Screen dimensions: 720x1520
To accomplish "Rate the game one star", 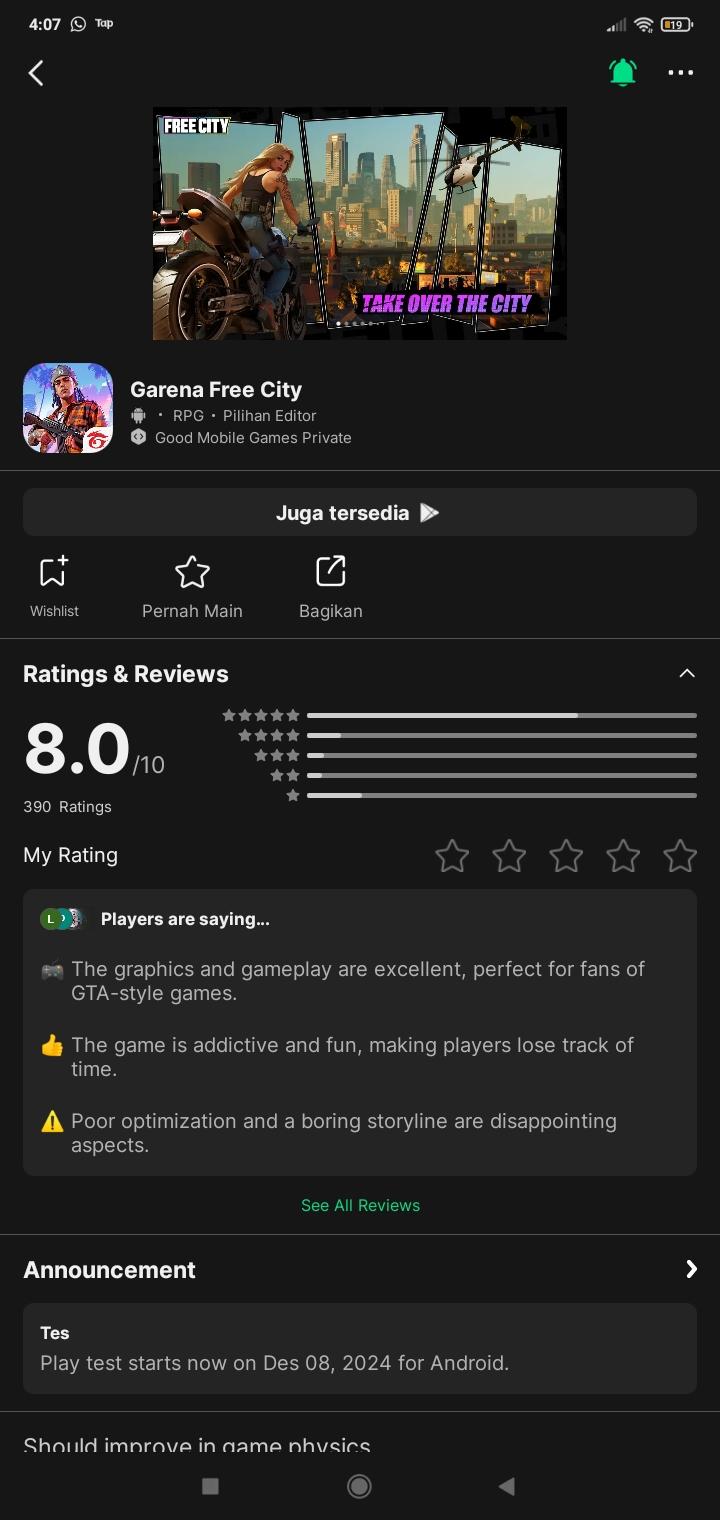I will click(x=452, y=856).
